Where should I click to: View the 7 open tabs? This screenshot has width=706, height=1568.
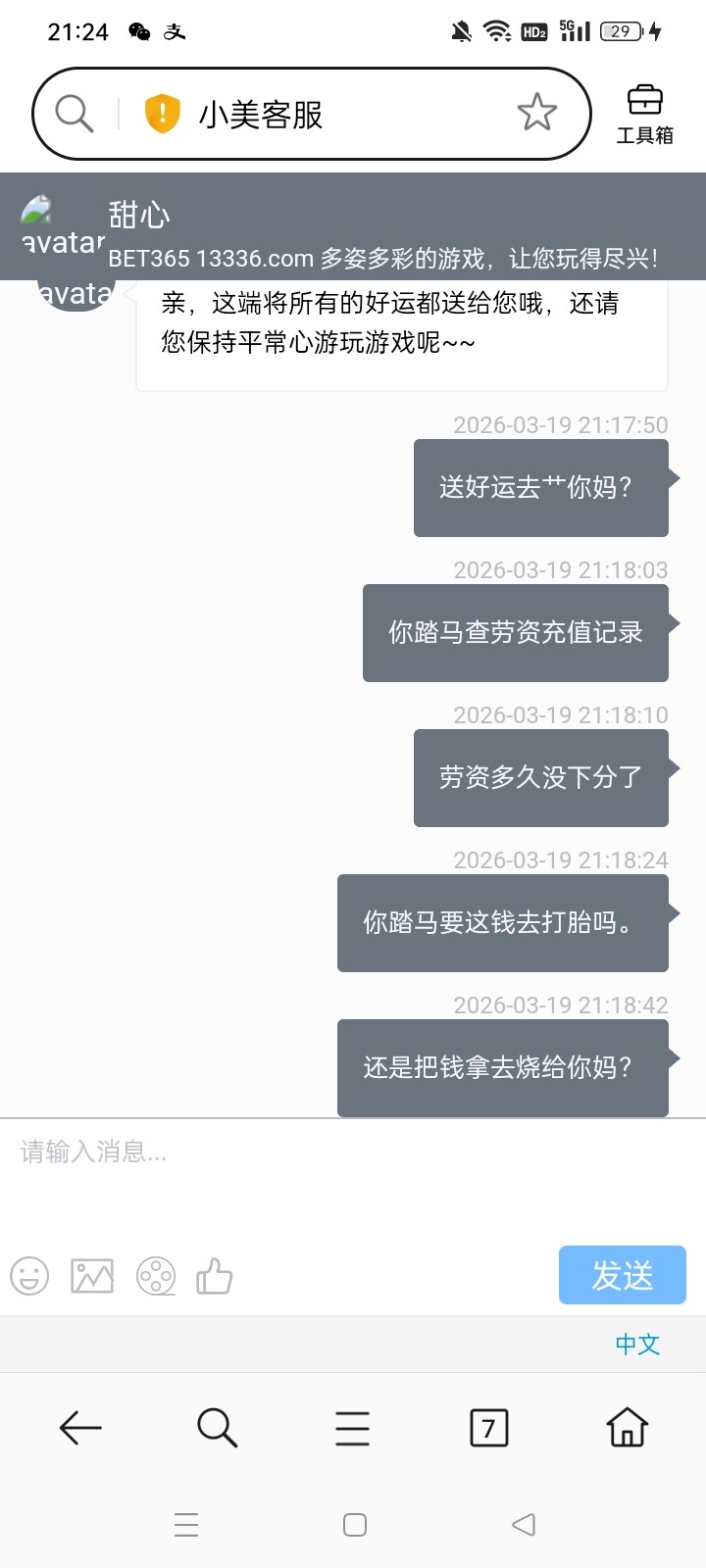489,1428
